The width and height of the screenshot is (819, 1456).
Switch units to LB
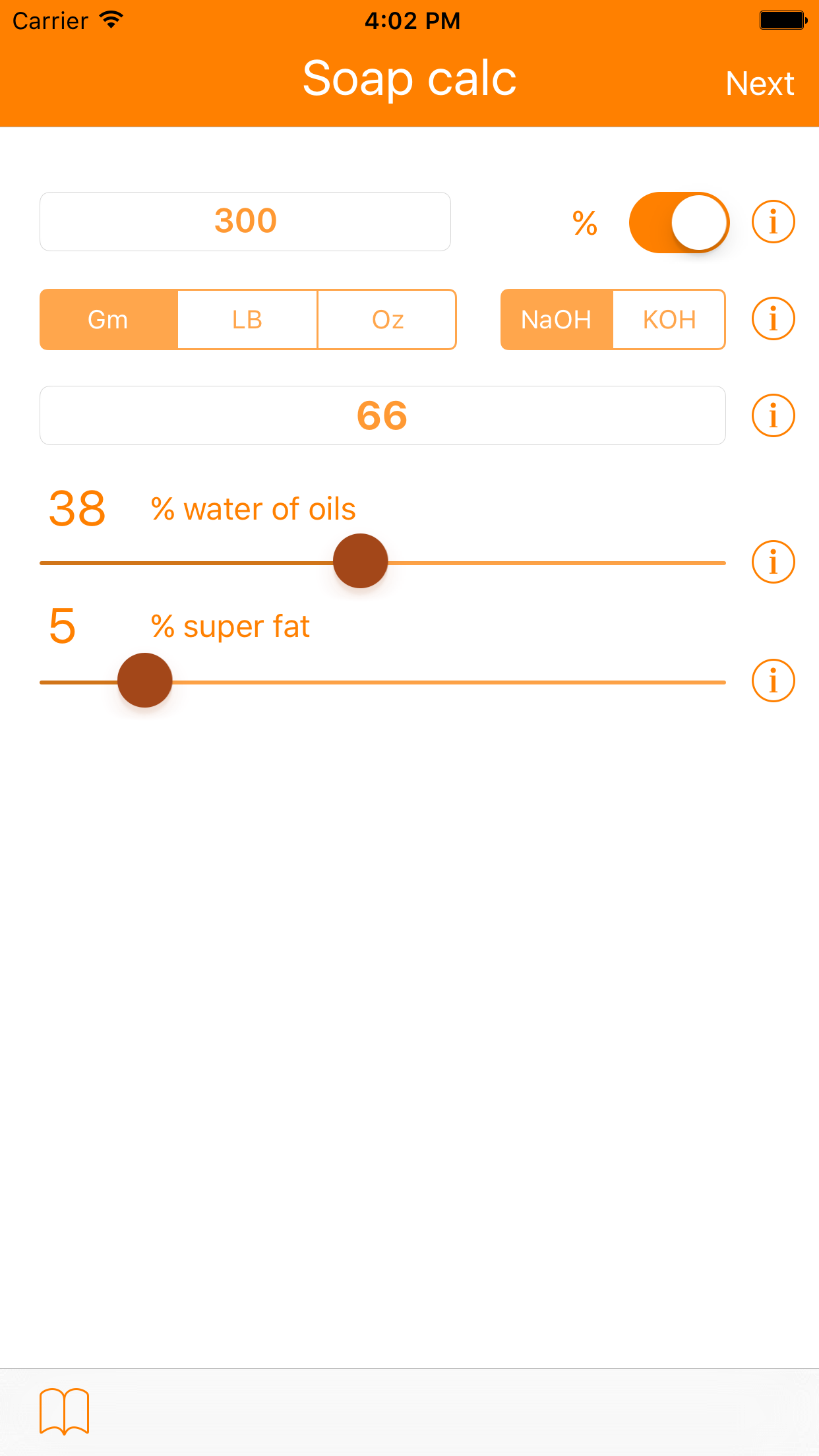[x=247, y=320]
